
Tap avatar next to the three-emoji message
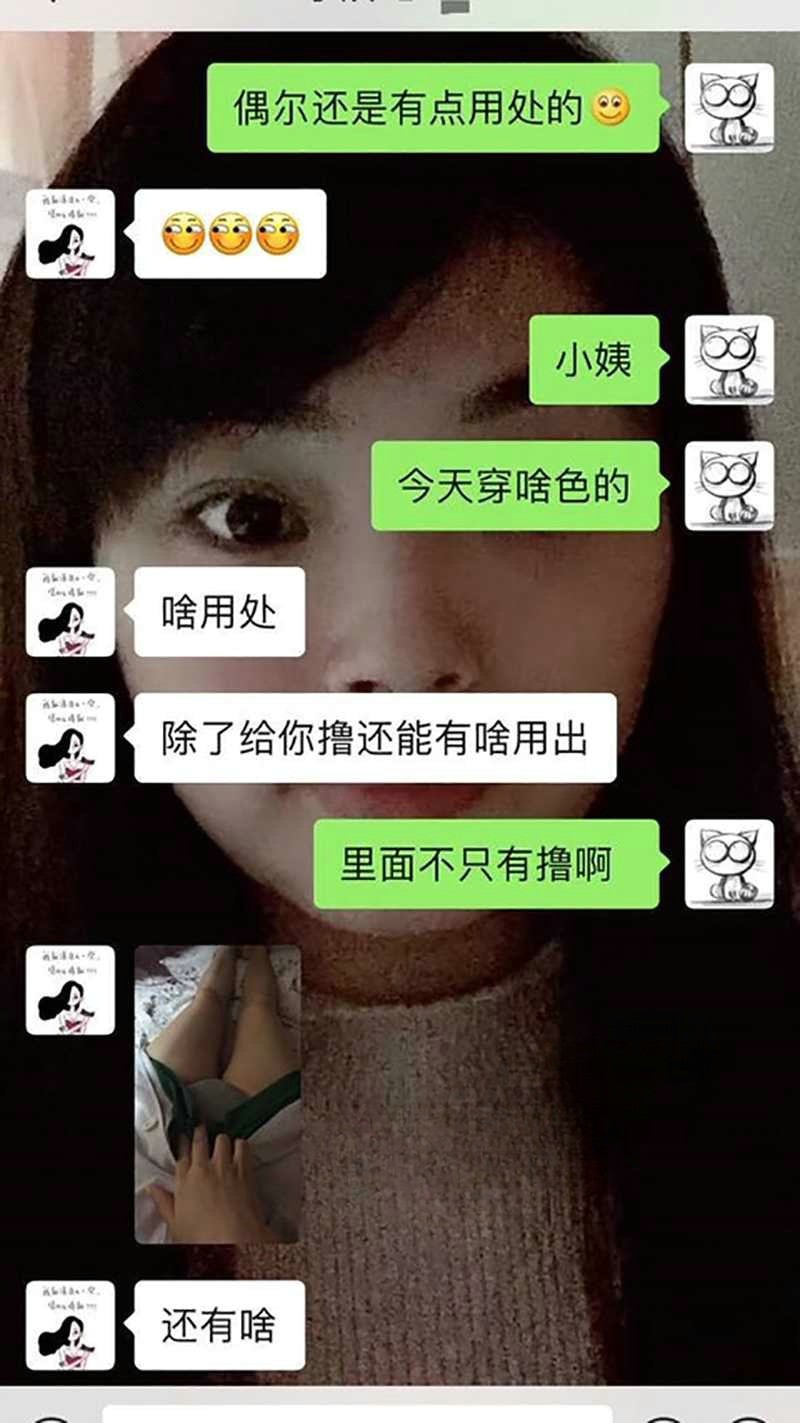(70, 234)
